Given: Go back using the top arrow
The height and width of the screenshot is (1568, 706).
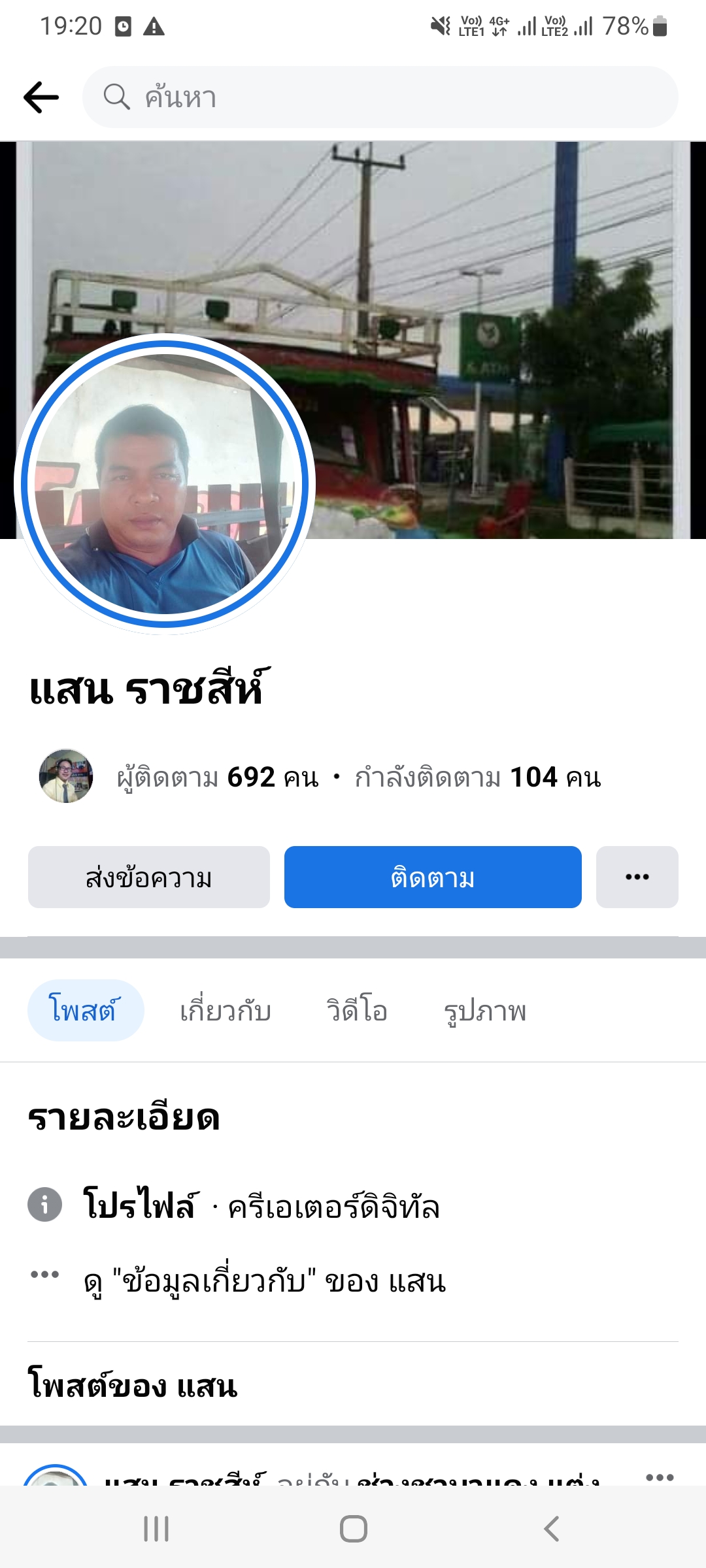Looking at the screenshot, I should pyautogui.click(x=41, y=97).
